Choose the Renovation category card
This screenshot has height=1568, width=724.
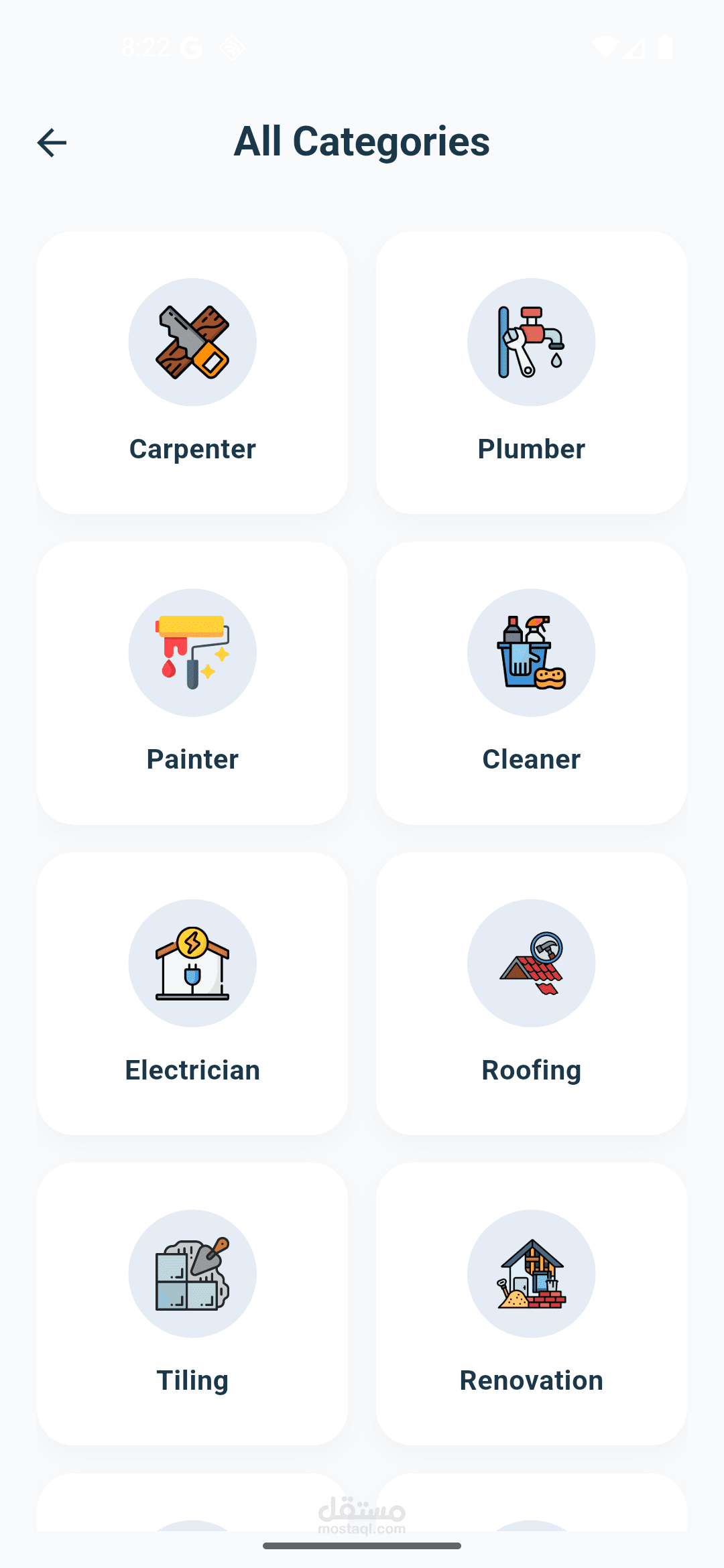tap(531, 1303)
